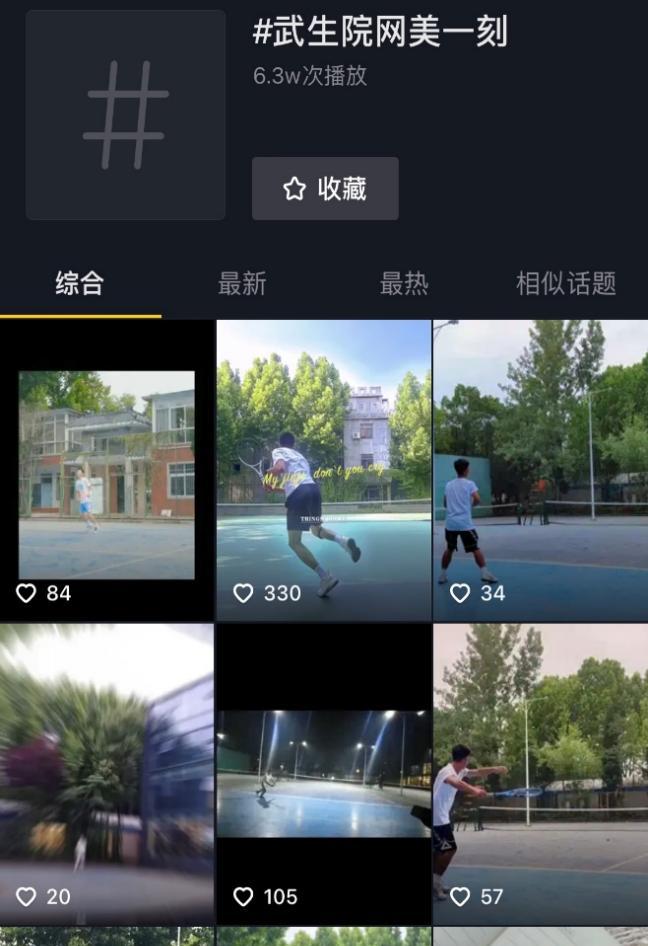Switch to the 最新 tab
The height and width of the screenshot is (946, 648).
pyautogui.click(x=242, y=283)
